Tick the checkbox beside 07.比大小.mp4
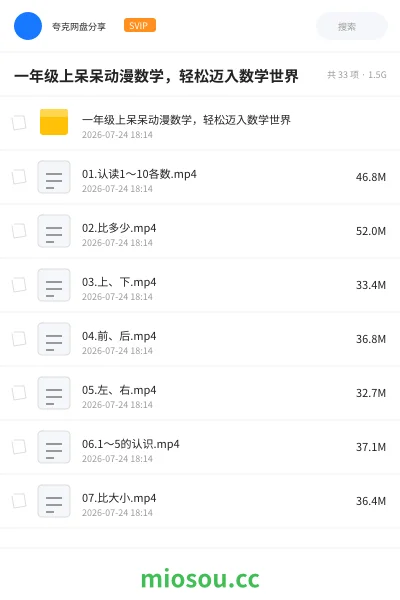Viewport: 400px width, 600px height. click(19, 501)
